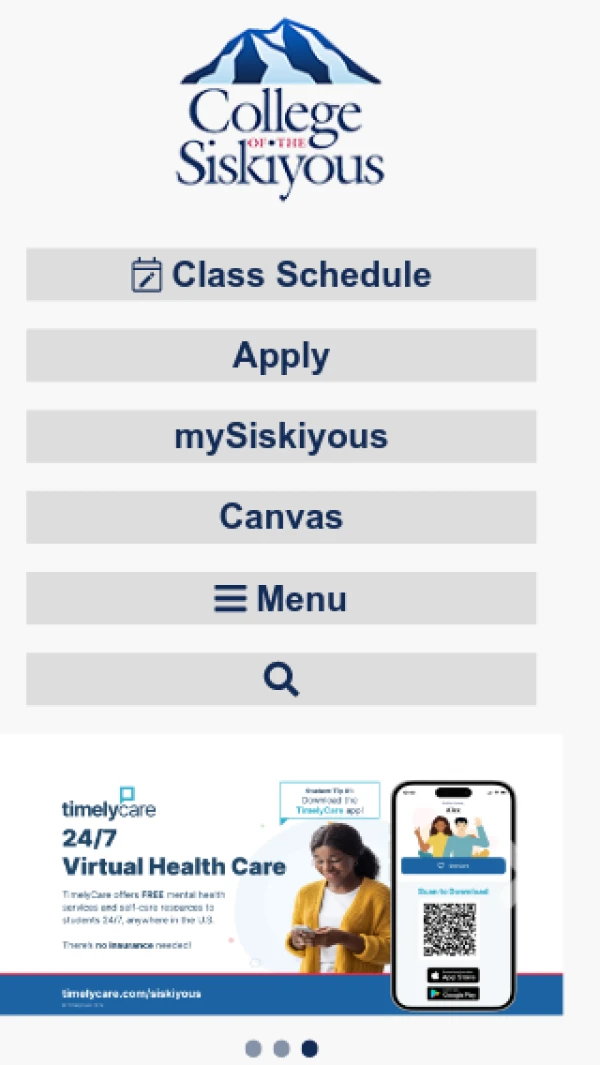Tap College of the Siskiyous logo home link
600x1065 pixels.
281,108
